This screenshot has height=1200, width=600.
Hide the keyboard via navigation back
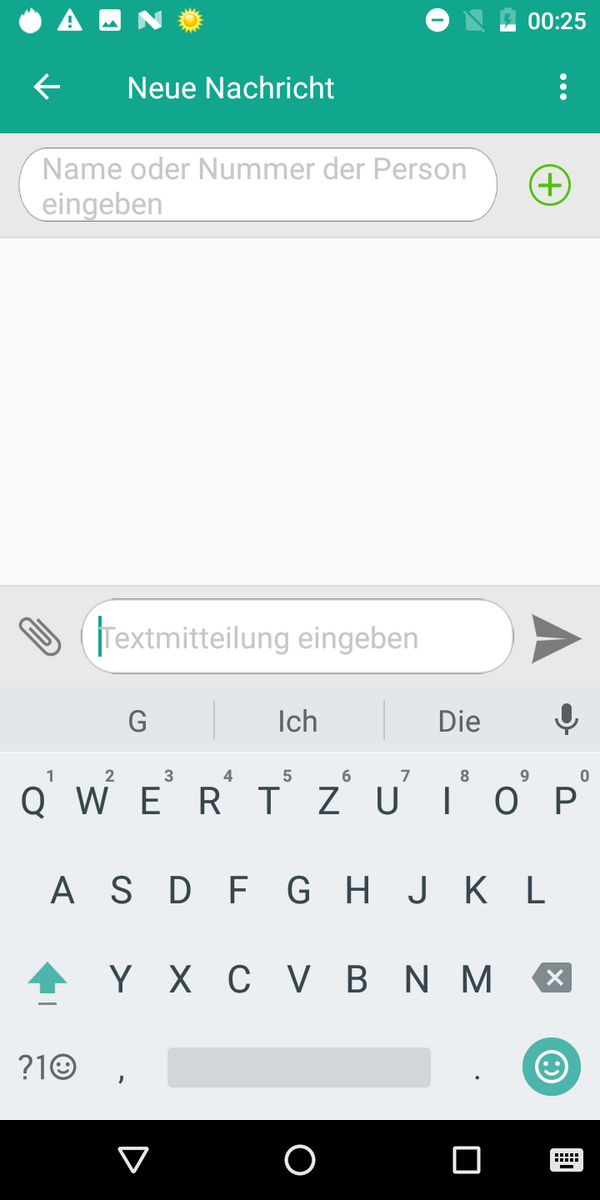point(133,1159)
